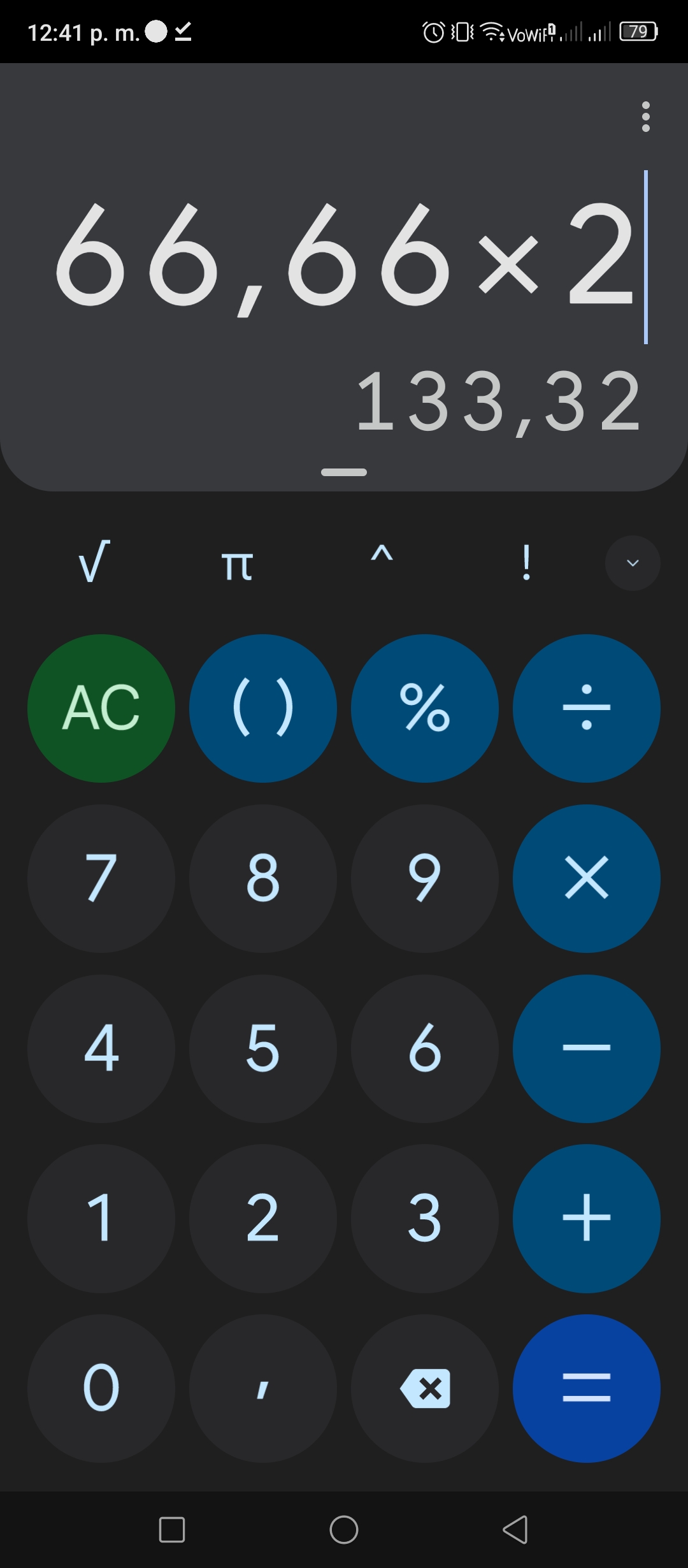
Task: Expand the advanced functions panel
Action: pos(633,563)
